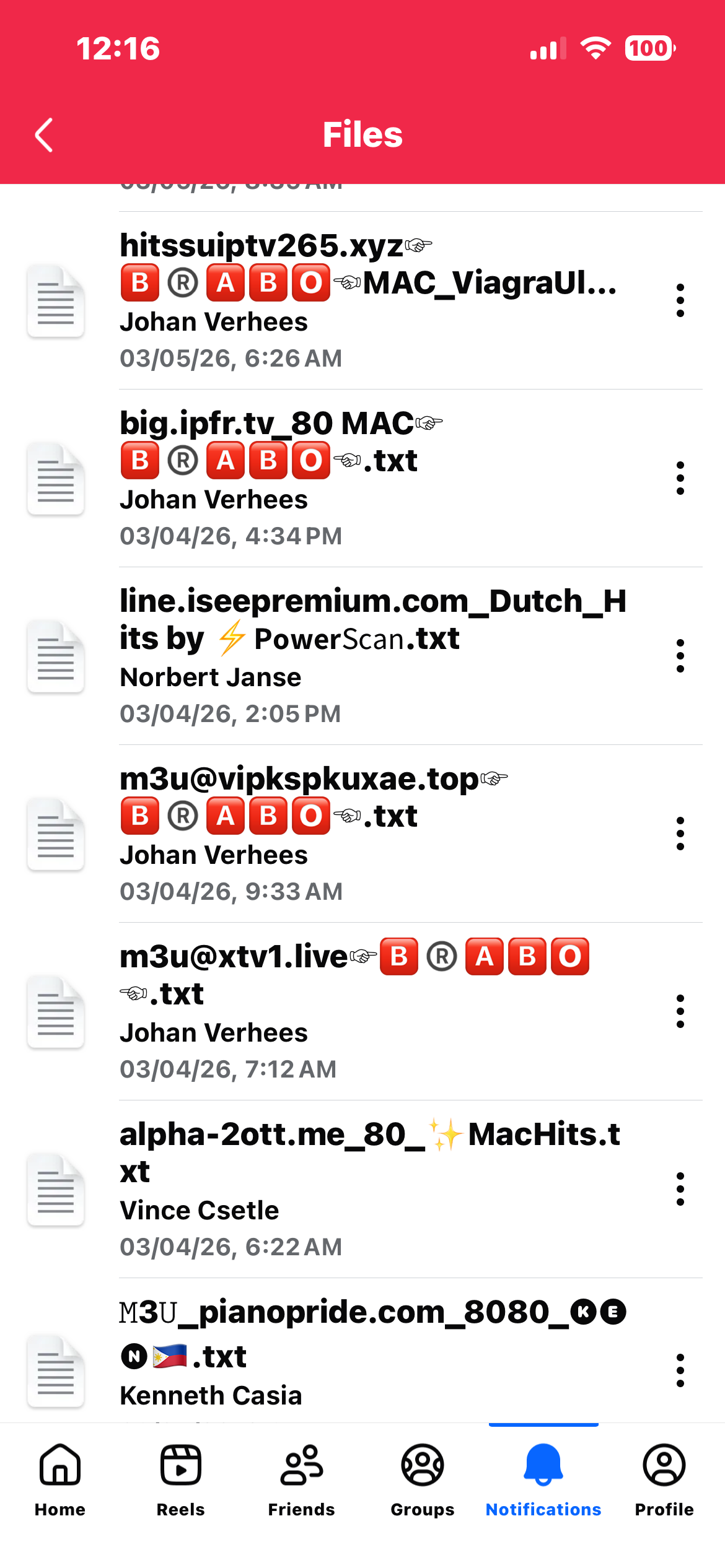This screenshot has height=1568, width=725.
Task: Go back from Files screen
Action: pyautogui.click(x=44, y=135)
